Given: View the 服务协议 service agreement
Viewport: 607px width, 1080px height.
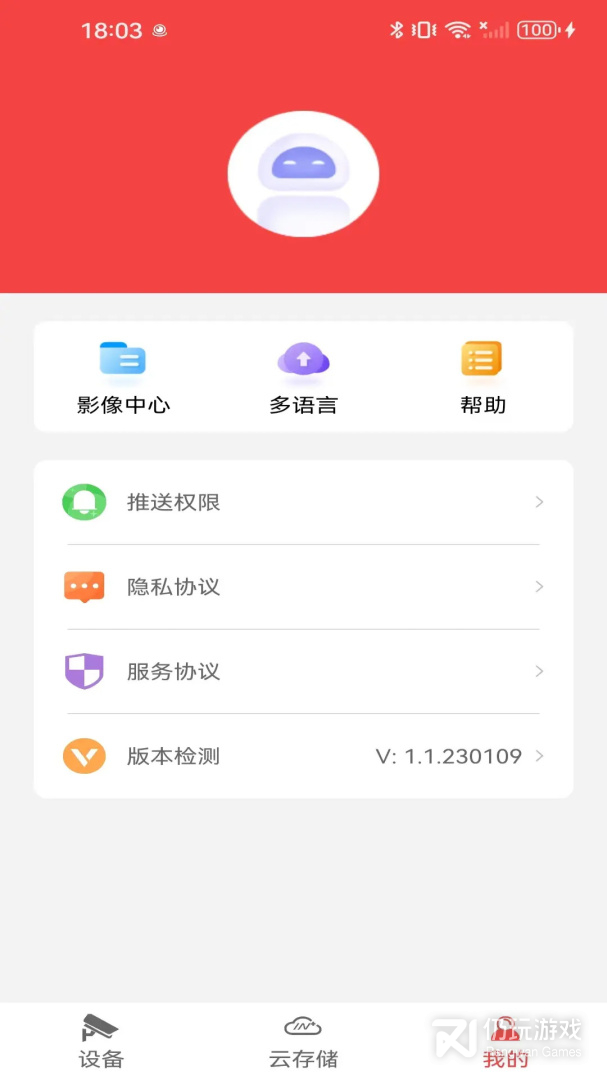Looking at the screenshot, I should [x=303, y=671].
